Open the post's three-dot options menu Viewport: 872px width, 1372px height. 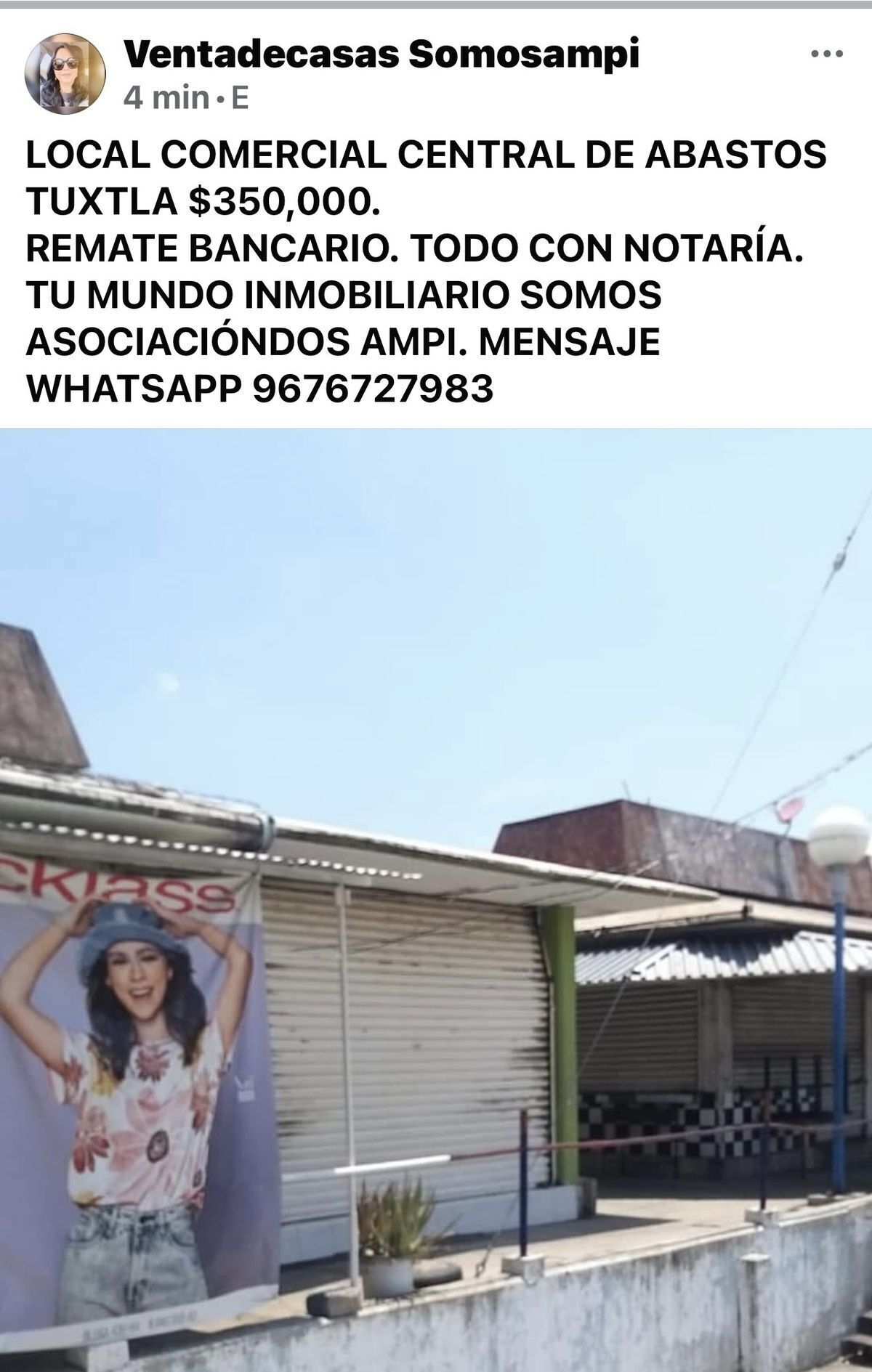click(x=826, y=54)
